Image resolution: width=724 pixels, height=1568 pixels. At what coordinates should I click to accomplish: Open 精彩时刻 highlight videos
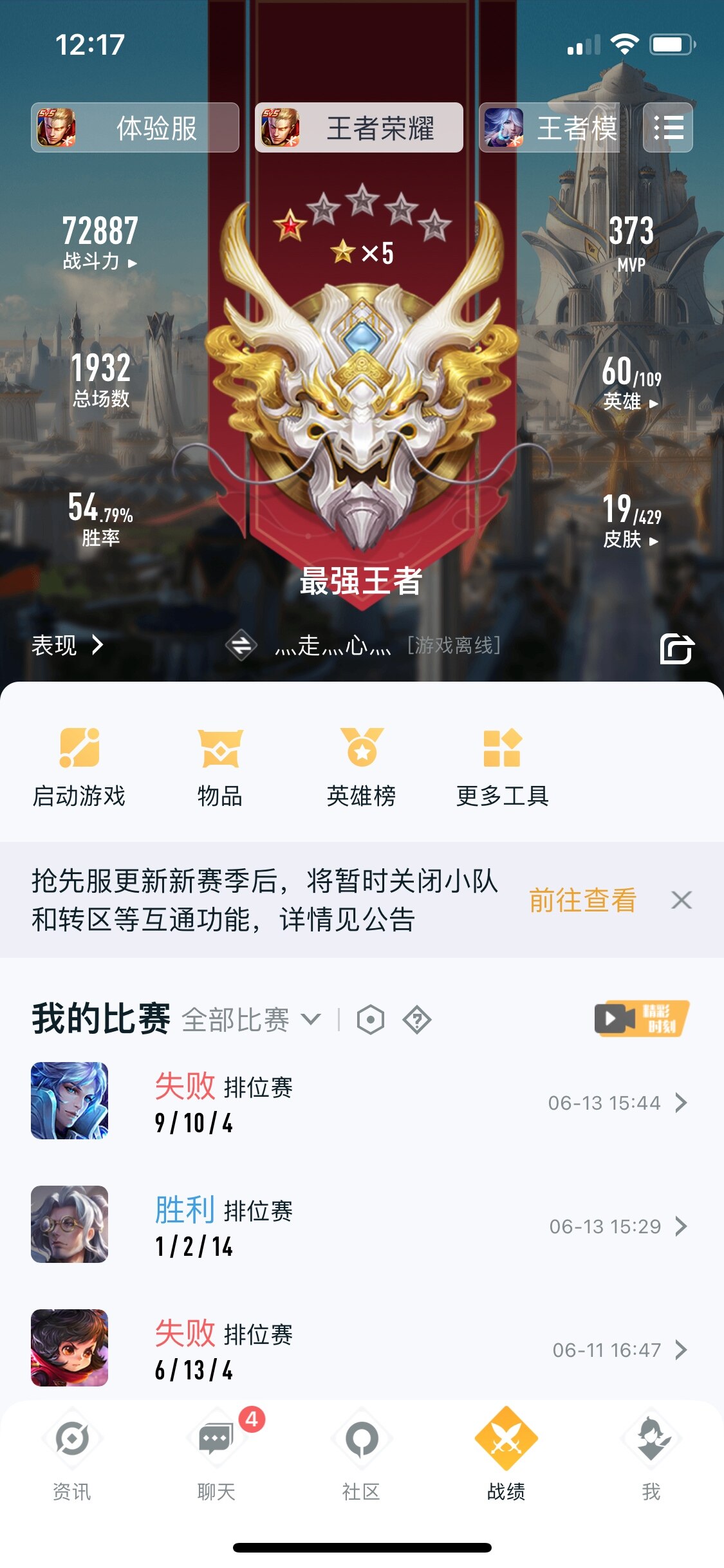click(x=642, y=1018)
